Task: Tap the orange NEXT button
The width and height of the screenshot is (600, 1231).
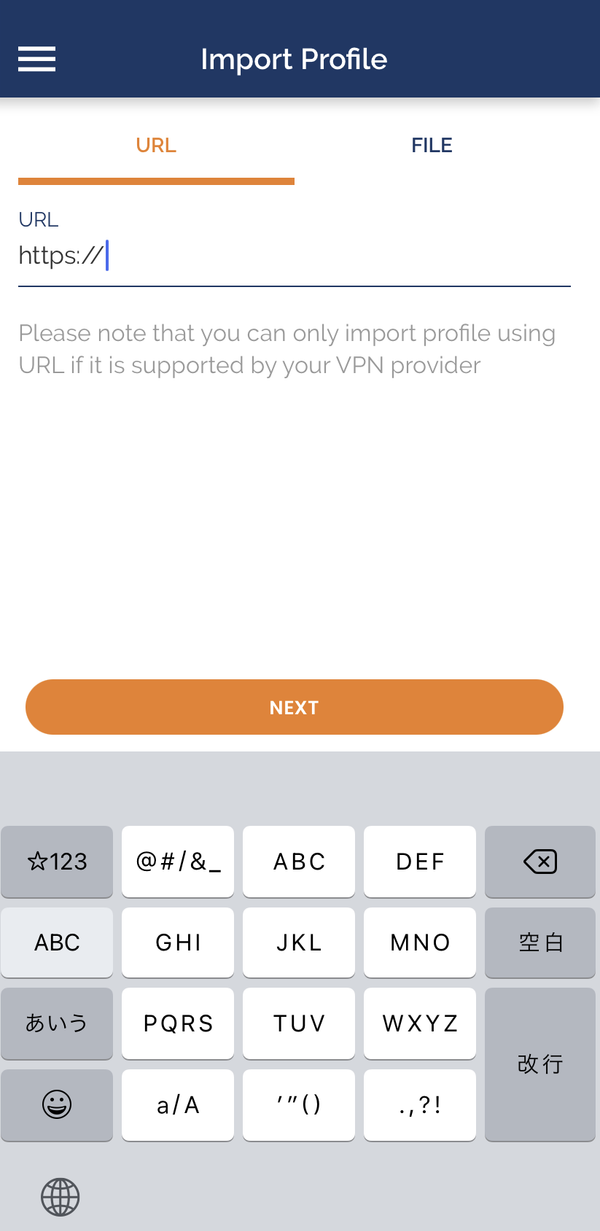Action: [294, 707]
